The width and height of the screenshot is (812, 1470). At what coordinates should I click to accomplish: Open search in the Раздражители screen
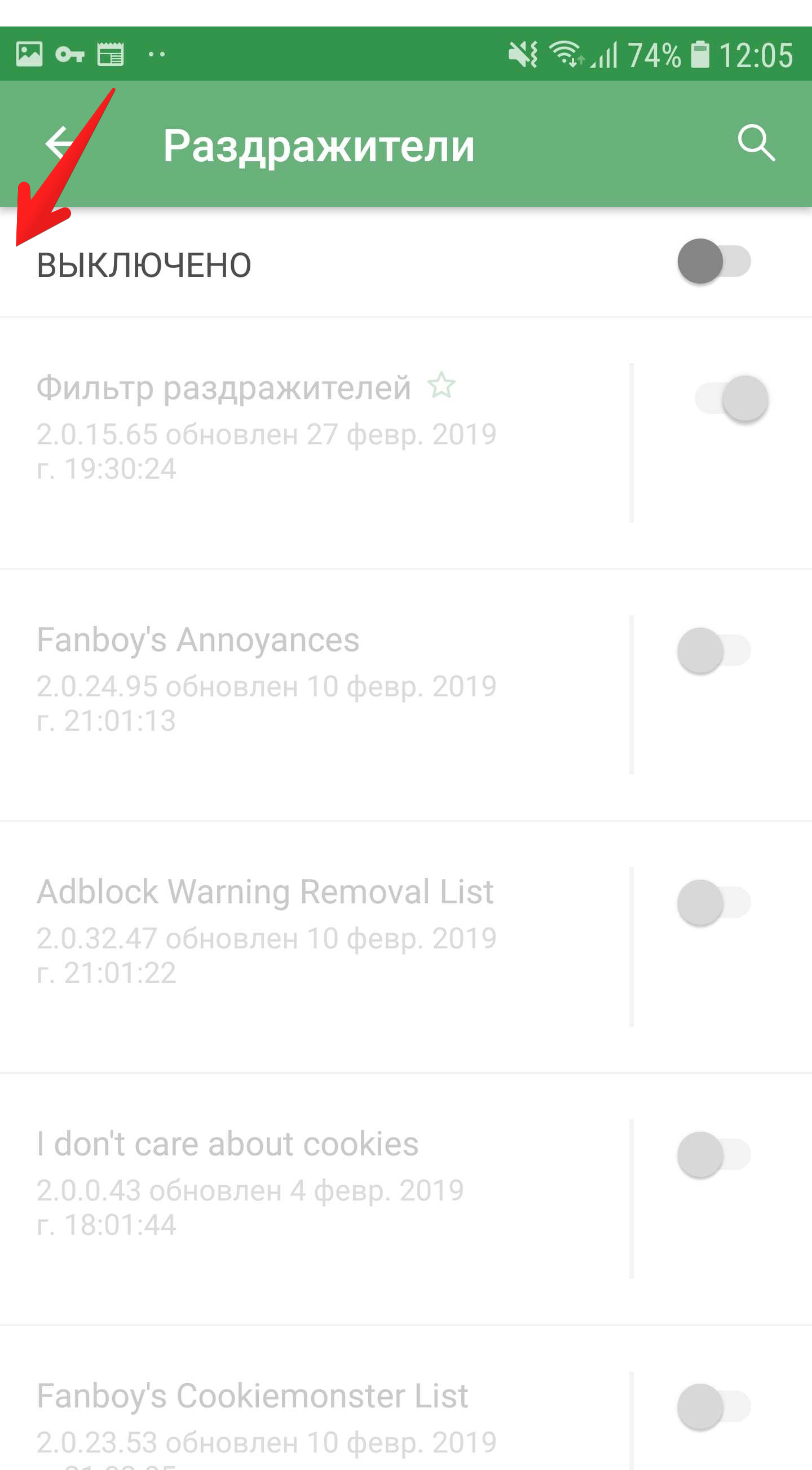tap(756, 143)
